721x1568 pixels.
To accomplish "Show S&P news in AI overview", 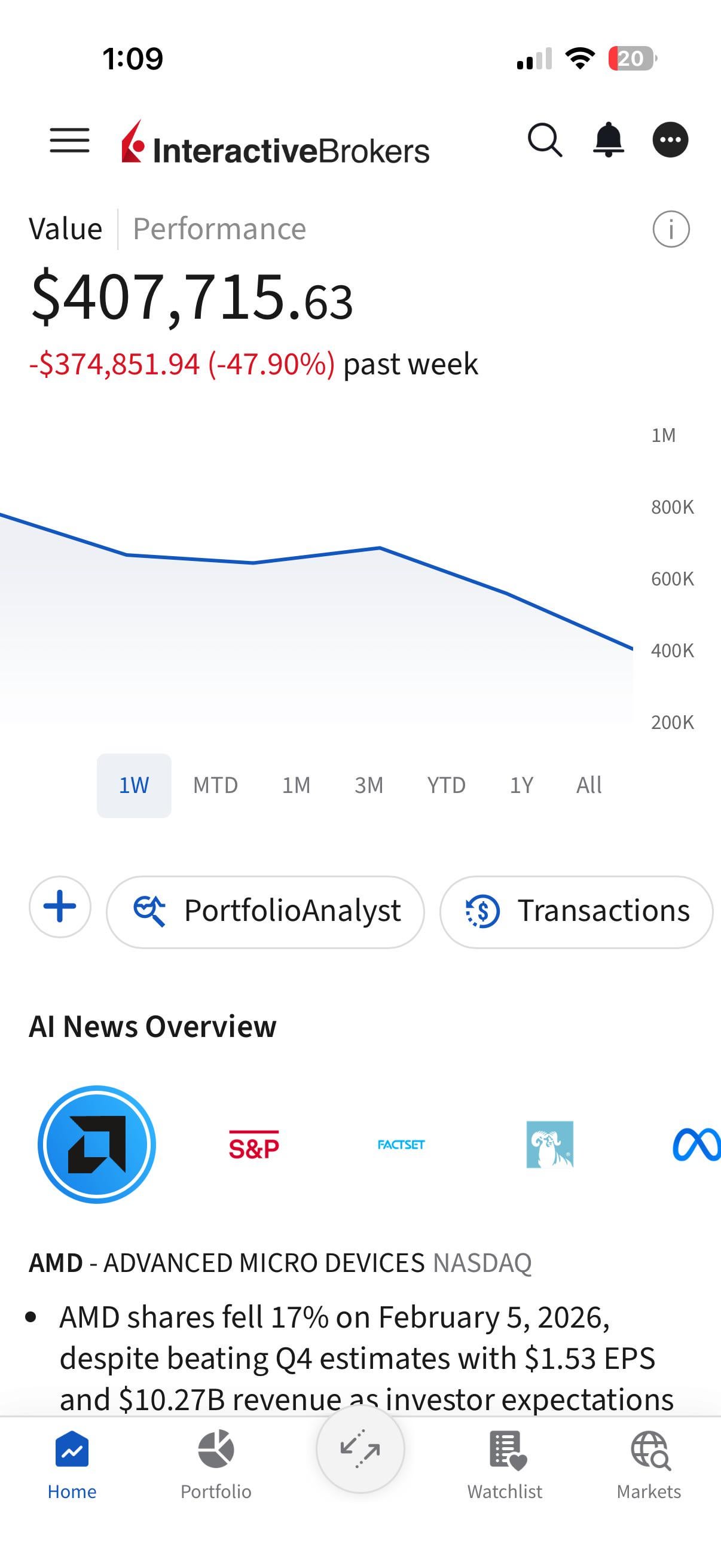I will [x=253, y=1145].
